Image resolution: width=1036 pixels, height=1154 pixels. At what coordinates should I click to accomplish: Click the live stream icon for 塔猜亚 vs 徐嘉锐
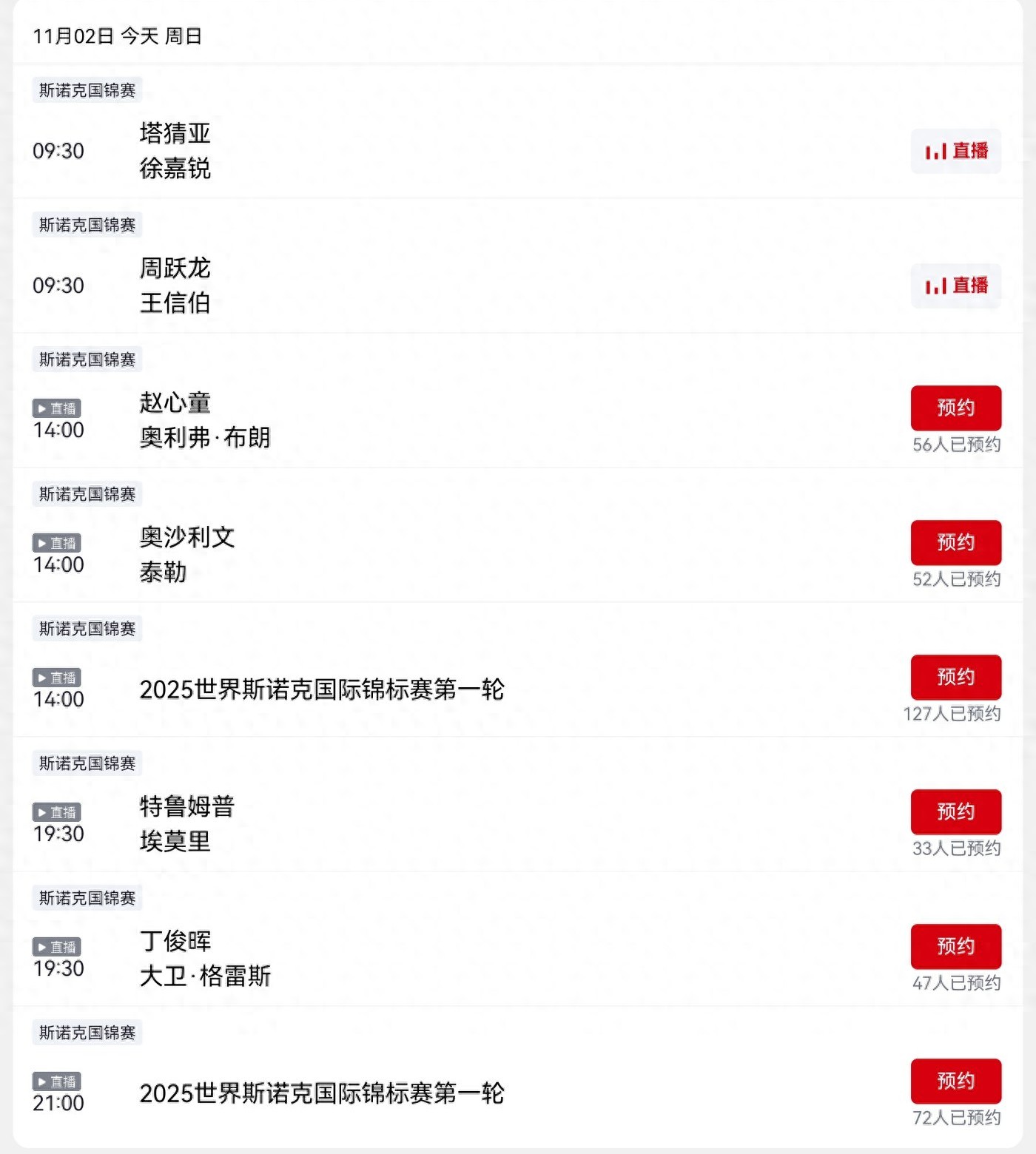955,151
